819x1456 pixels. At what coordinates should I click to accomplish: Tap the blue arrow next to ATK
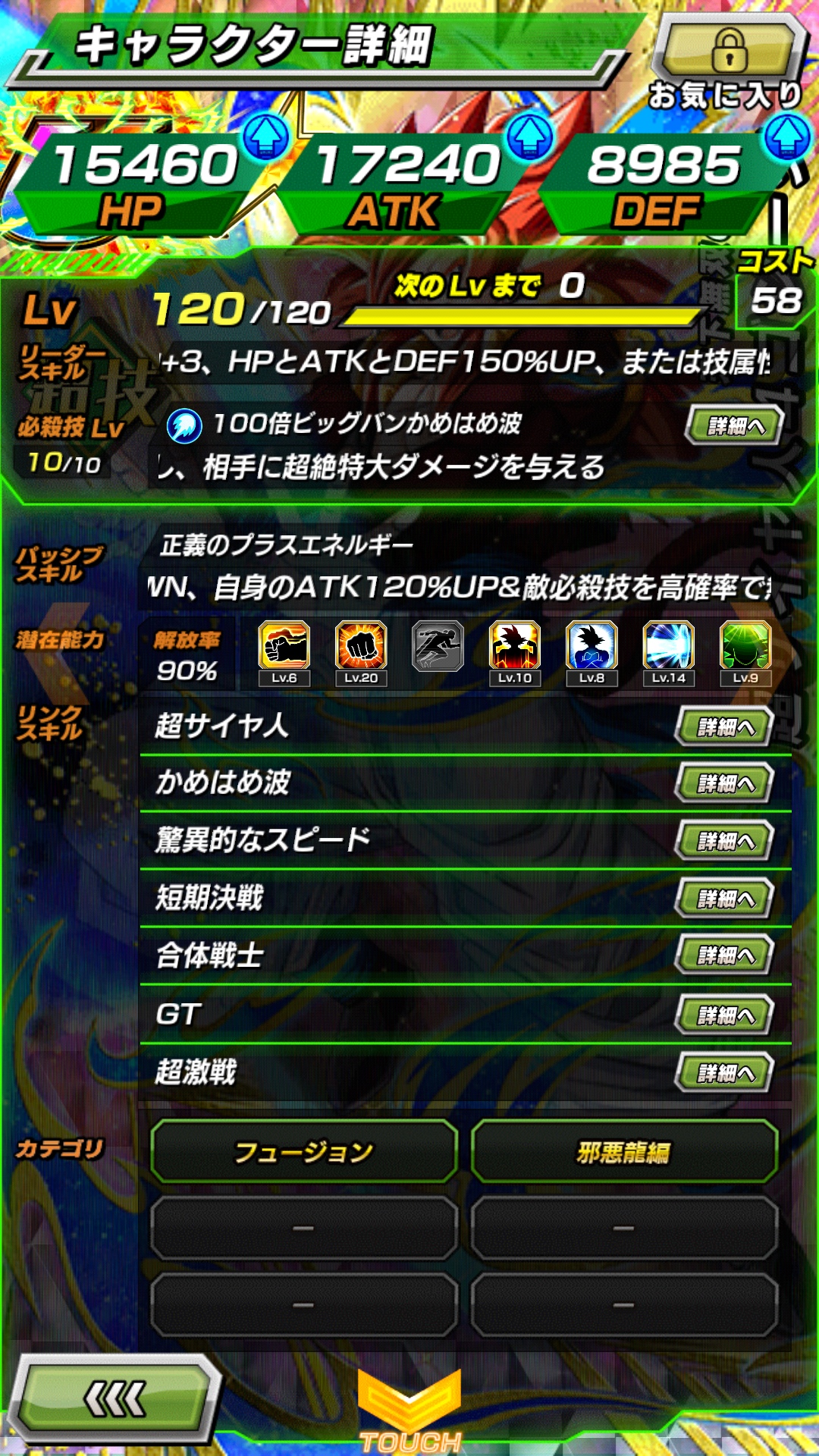(530, 137)
